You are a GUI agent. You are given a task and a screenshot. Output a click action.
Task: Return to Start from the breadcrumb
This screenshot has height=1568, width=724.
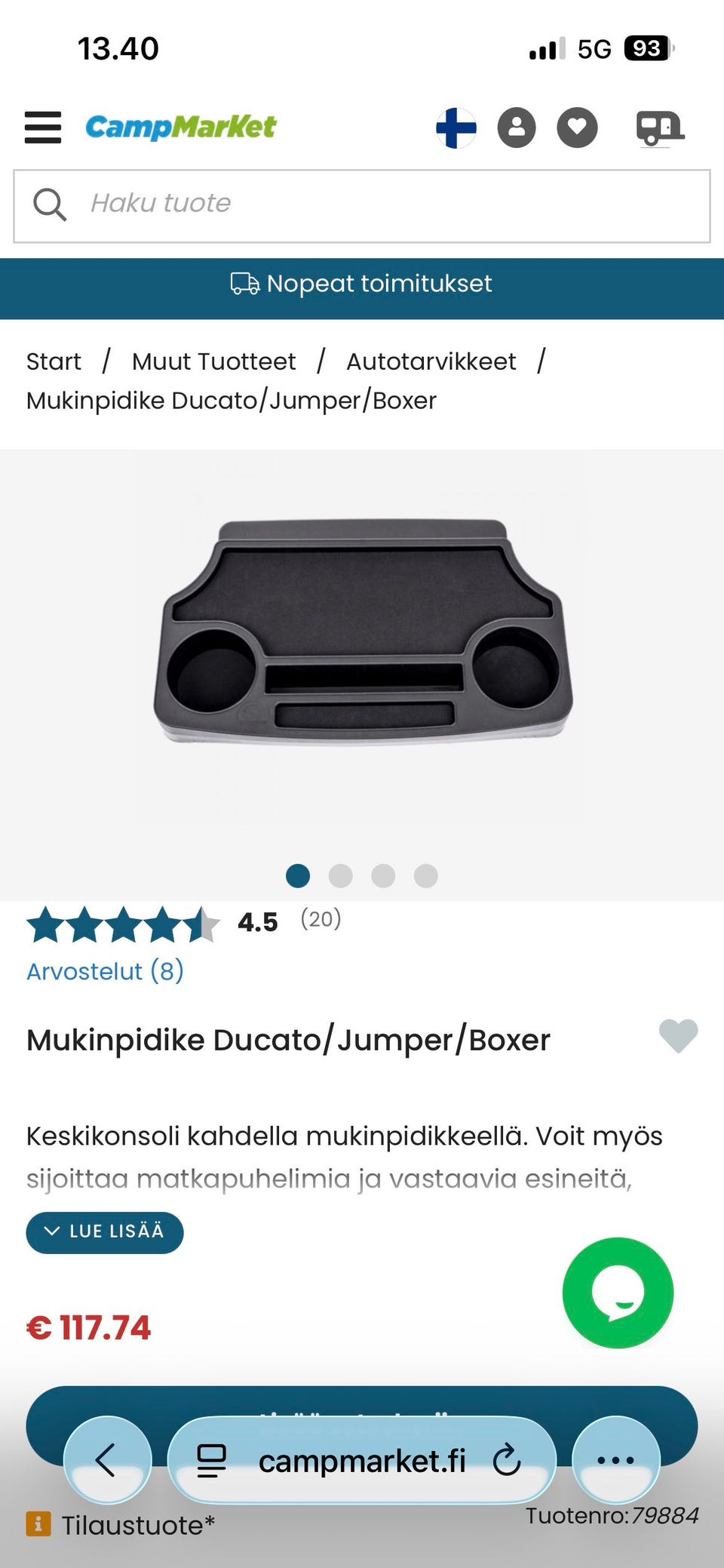pos(54,361)
